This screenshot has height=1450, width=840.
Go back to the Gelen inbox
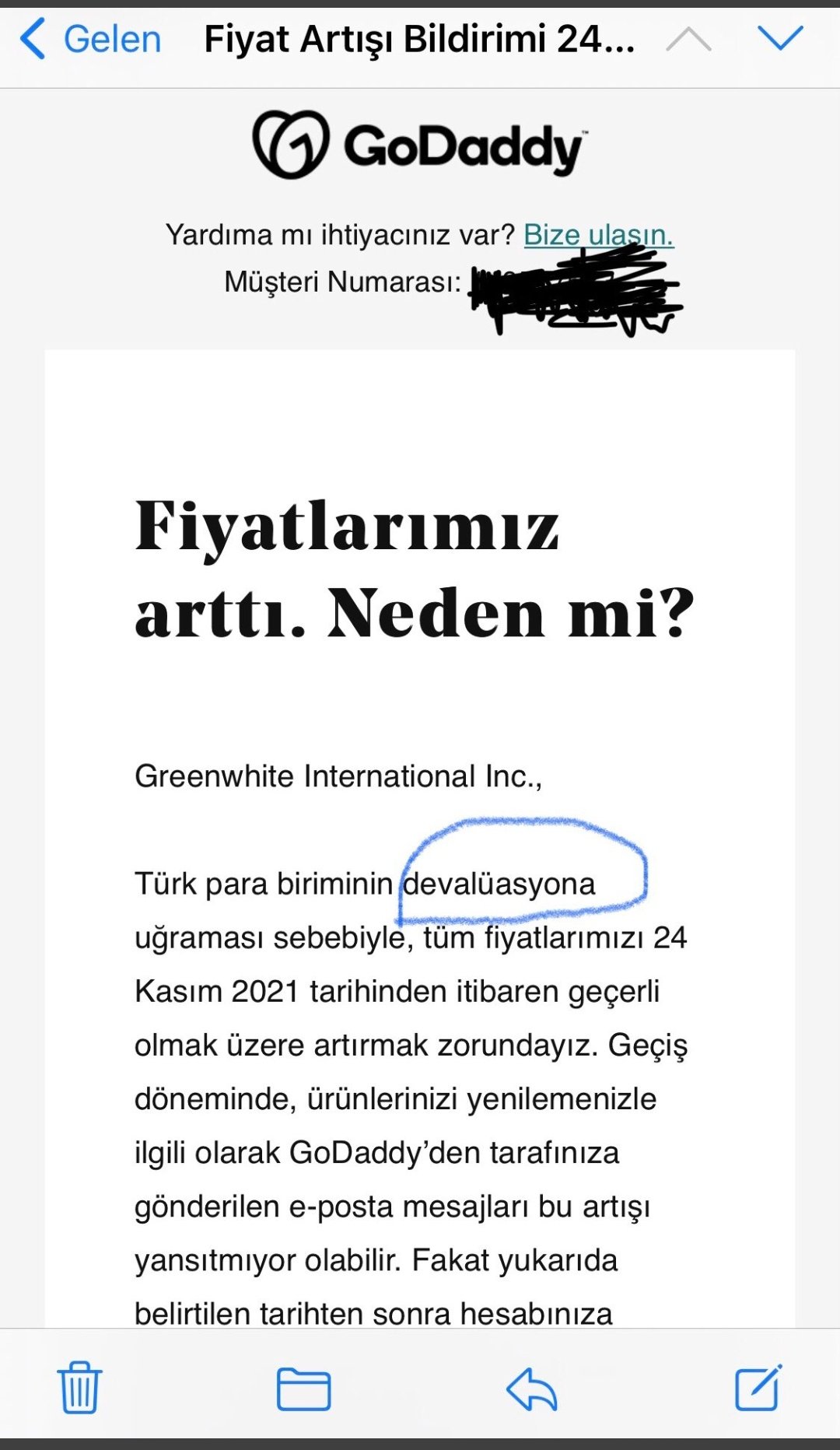click(x=89, y=39)
